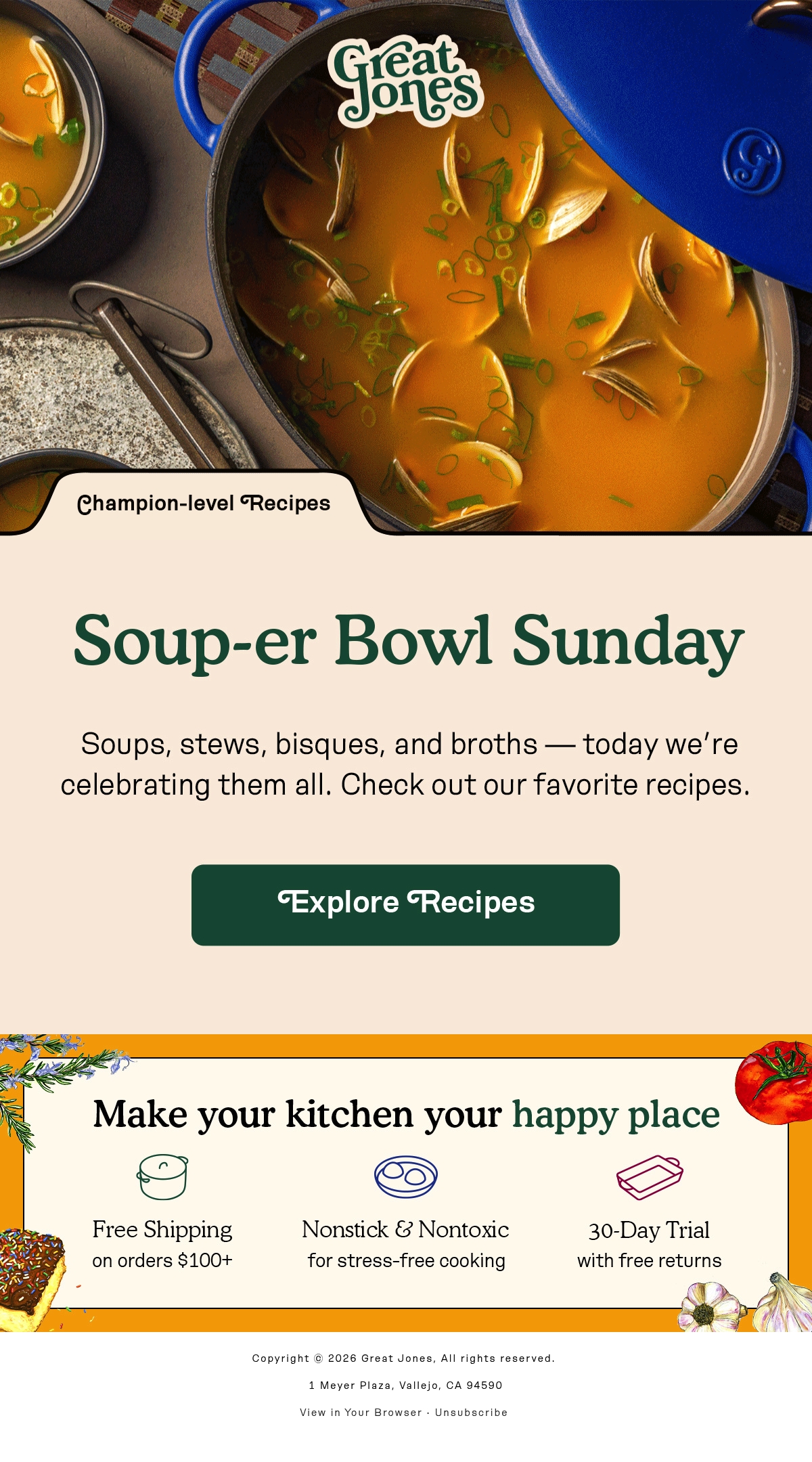Image resolution: width=812 pixels, height=1462 pixels.
Task: Tap the Explore Recipes button
Action: click(405, 904)
